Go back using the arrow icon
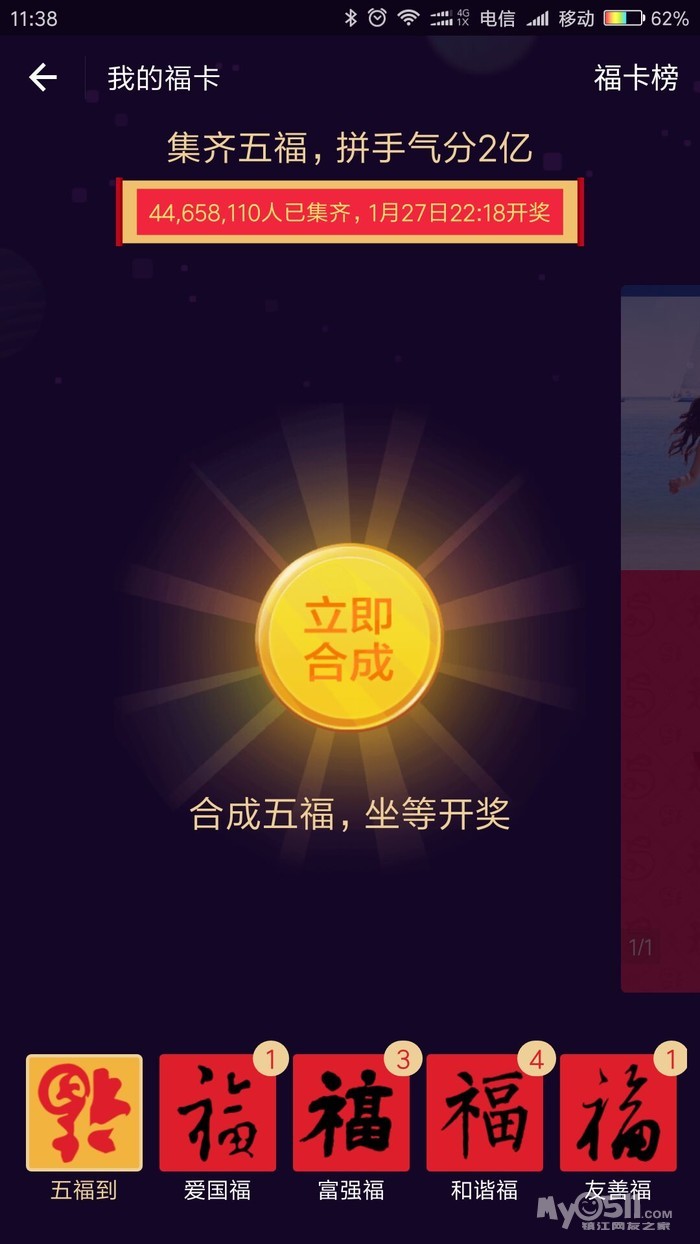Image resolution: width=700 pixels, height=1244 pixels. (x=43, y=78)
